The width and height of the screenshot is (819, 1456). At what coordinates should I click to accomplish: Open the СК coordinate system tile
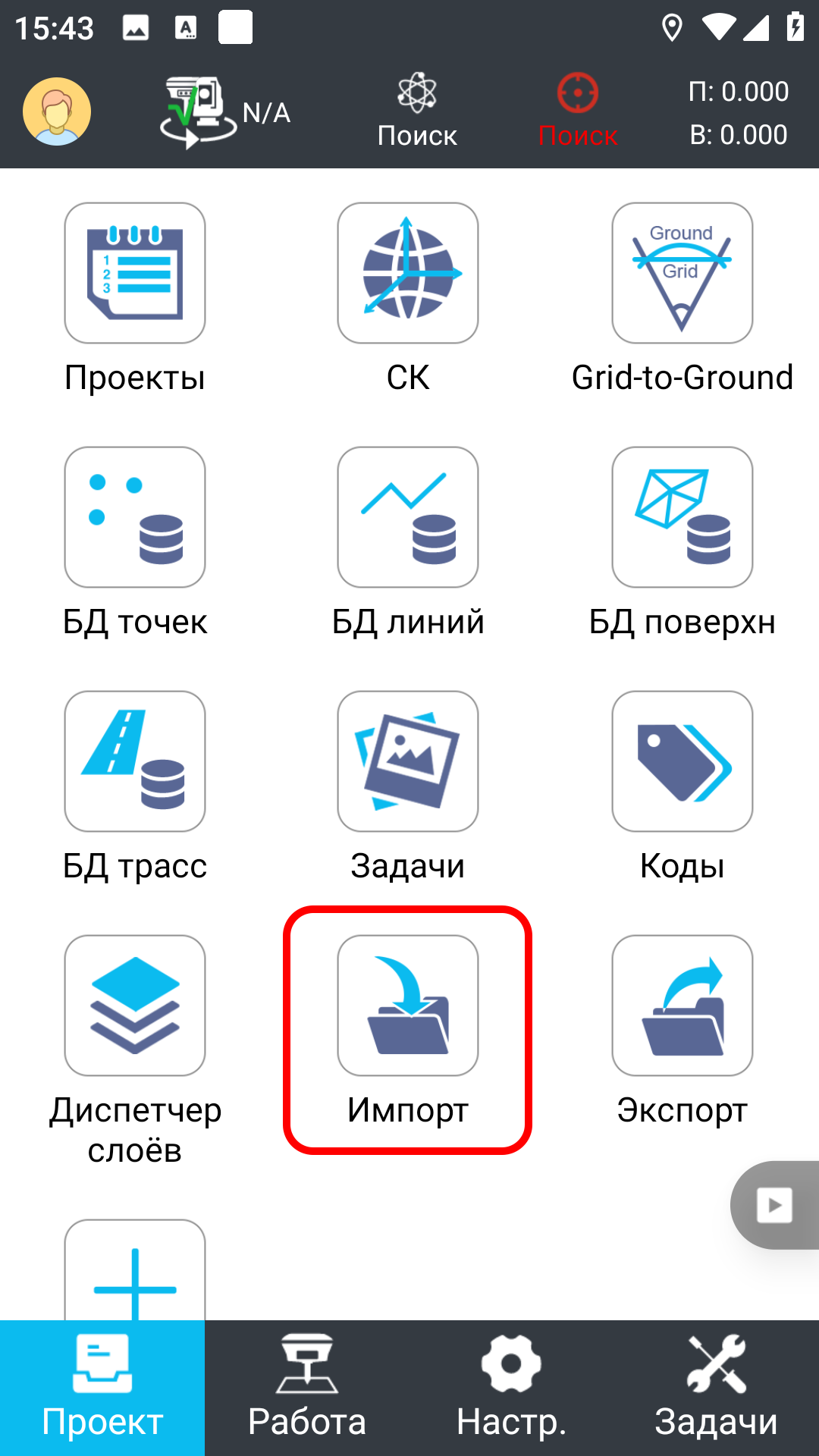click(x=408, y=274)
